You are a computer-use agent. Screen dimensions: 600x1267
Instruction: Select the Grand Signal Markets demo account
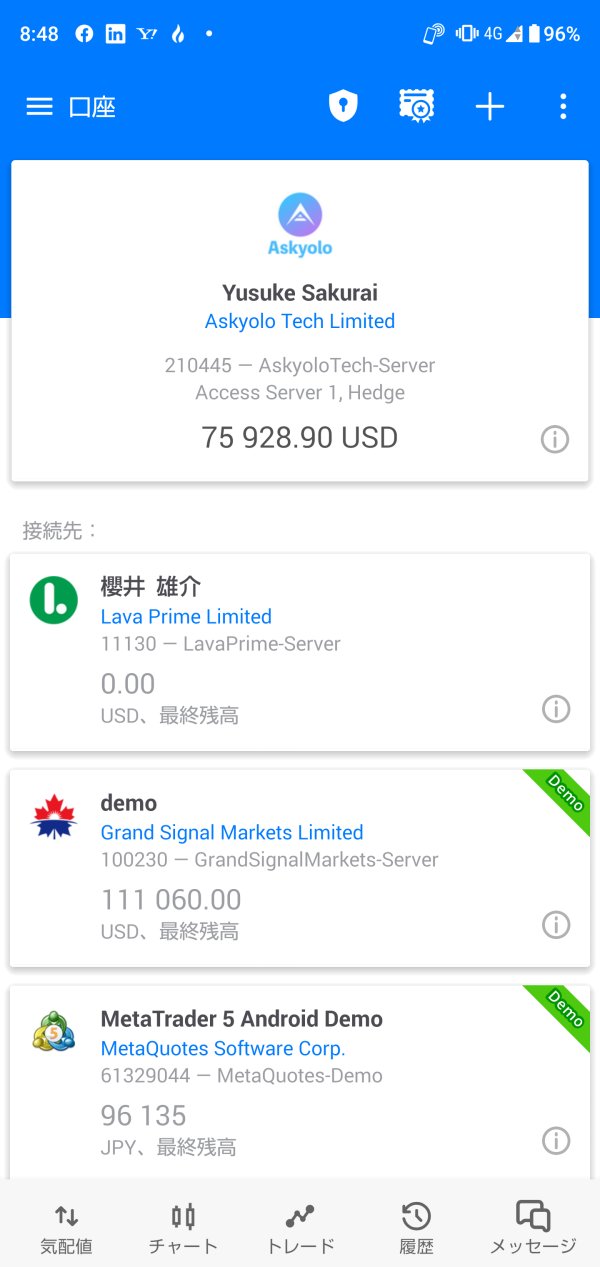[300, 868]
